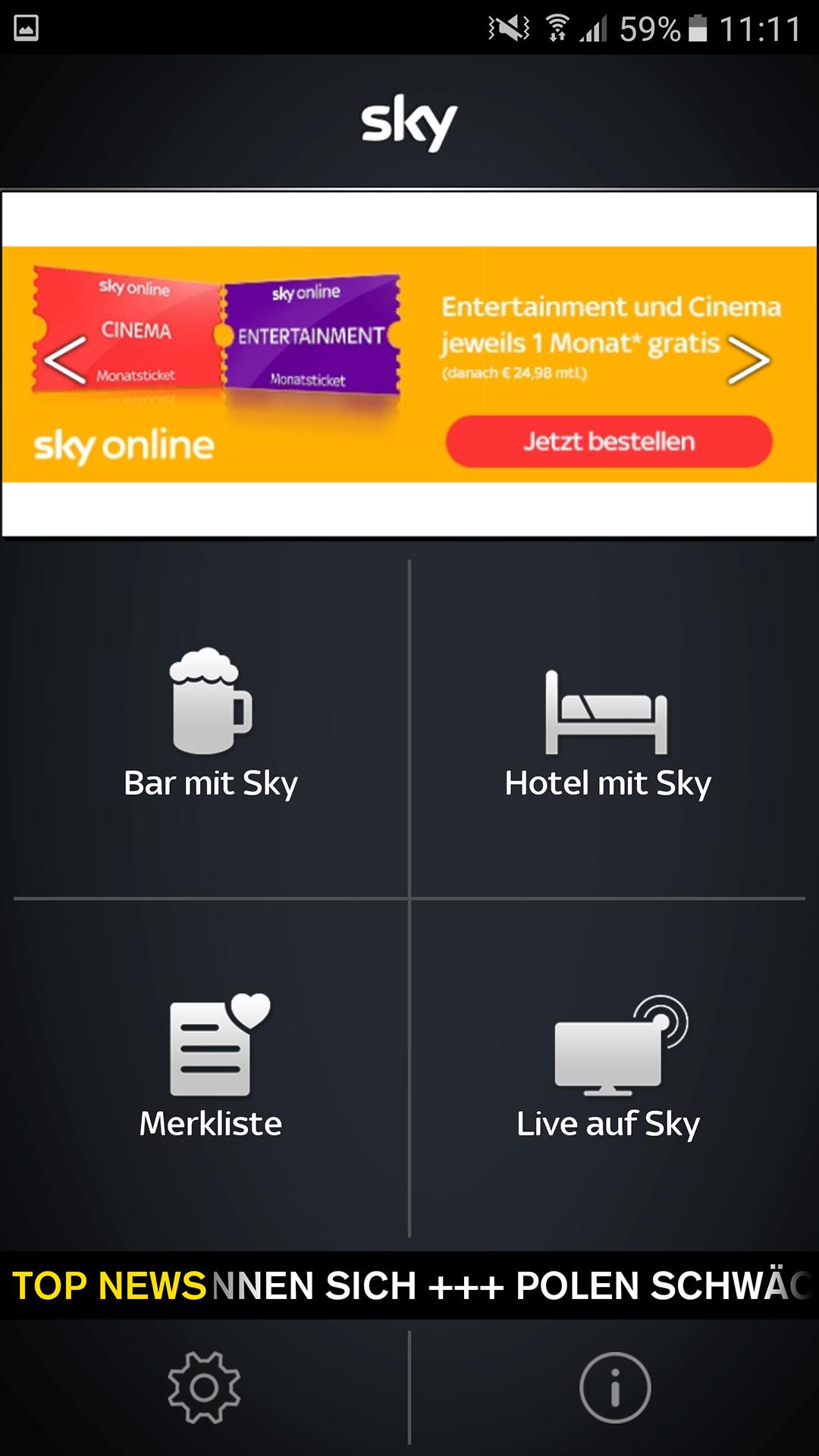This screenshot has height=1456, width=819.
Task: Open the Merkliste watchlist
Action: point(210,1069)
